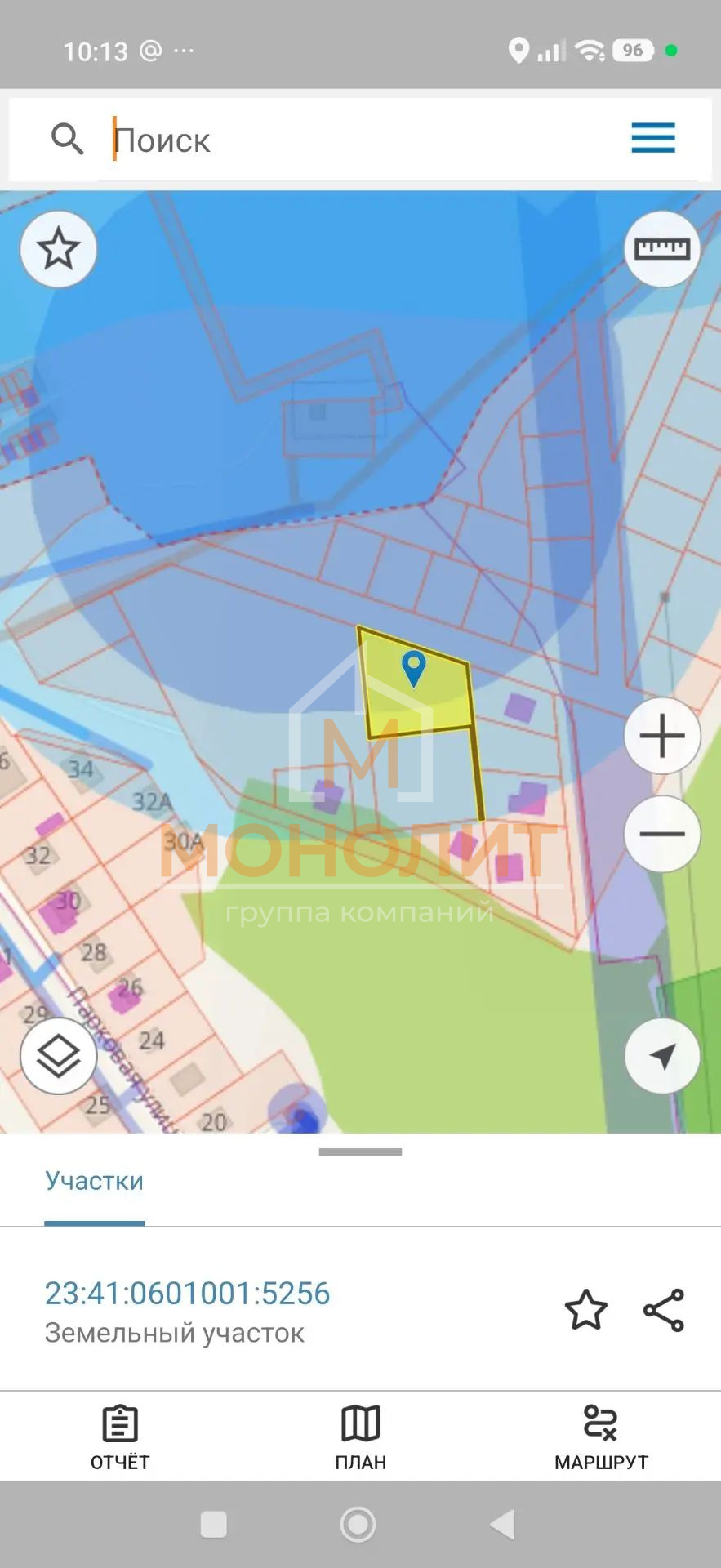
Task: Open parcel 23:41:0601001:5256 details
Action: (187, 1294)
